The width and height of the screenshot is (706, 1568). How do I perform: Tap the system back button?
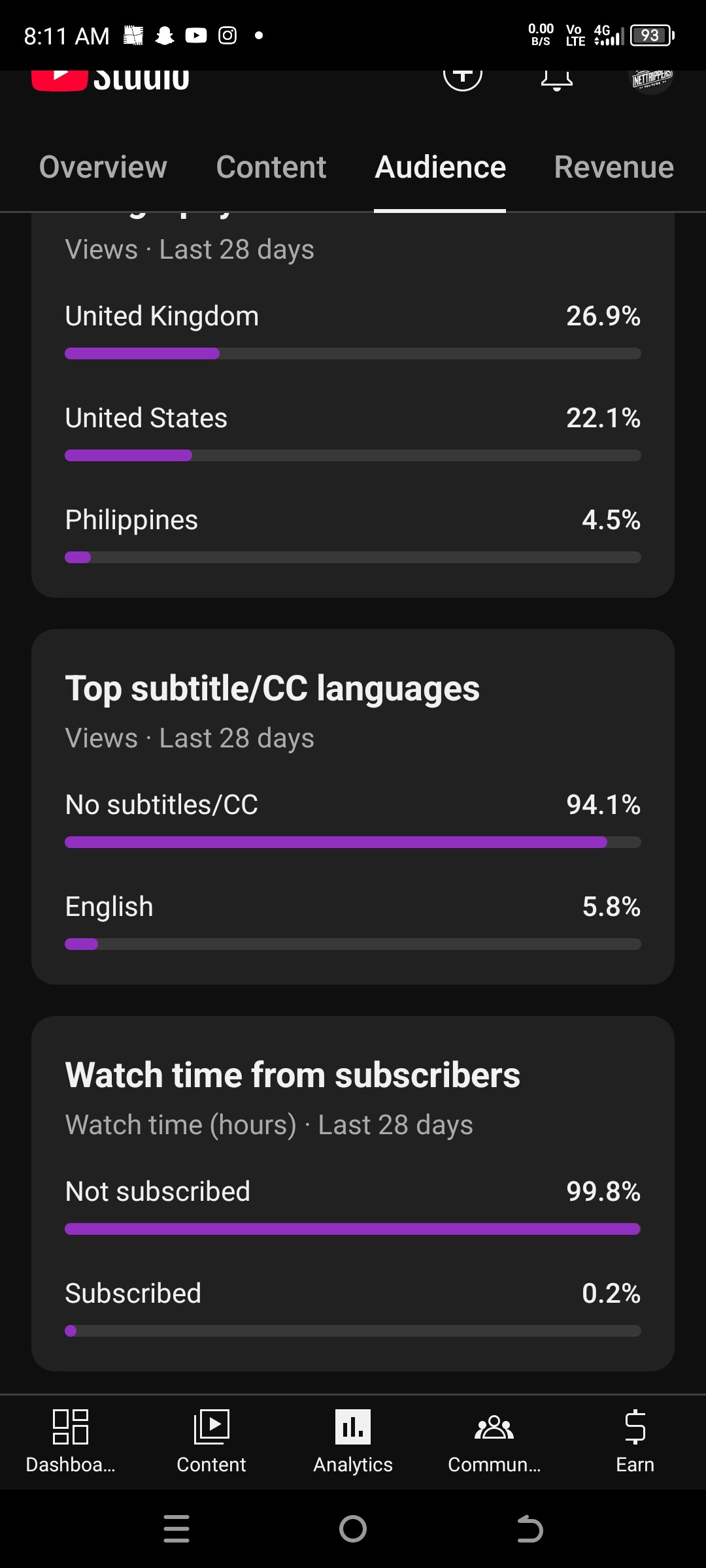[x=529, y=1529]
